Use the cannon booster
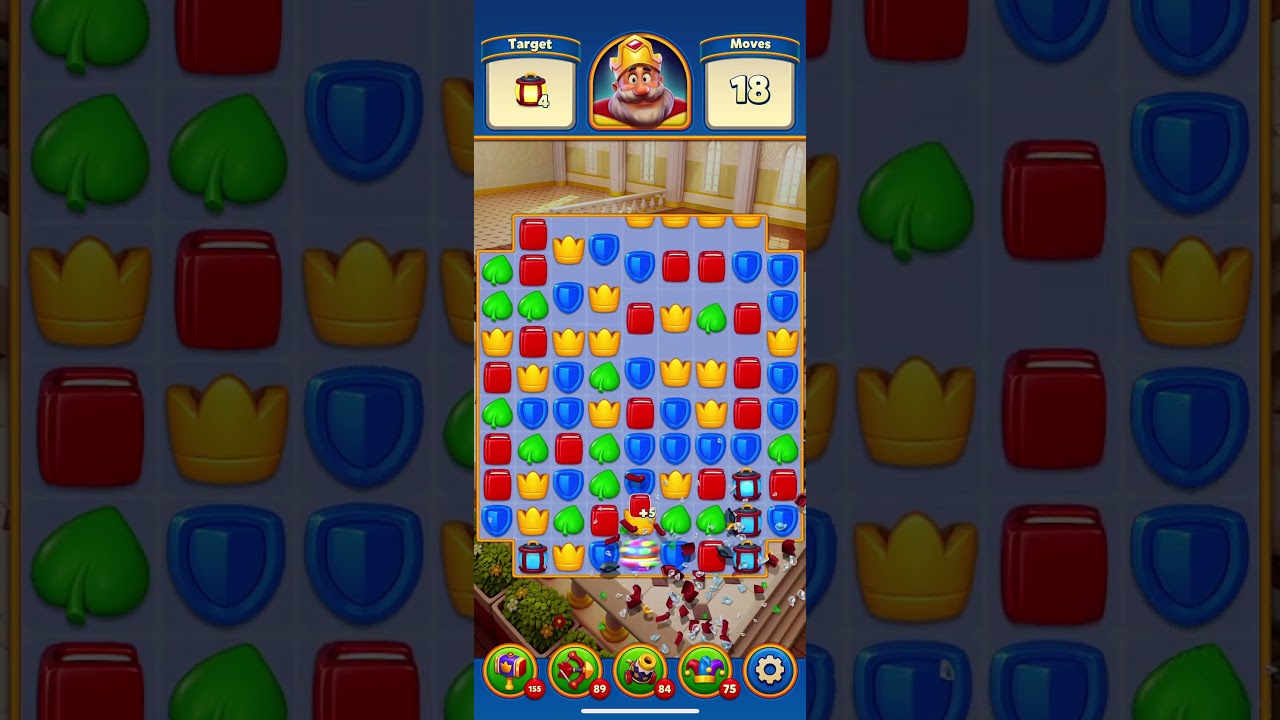1280x720 pixels. pyautogui.click(x=640, y=669)
